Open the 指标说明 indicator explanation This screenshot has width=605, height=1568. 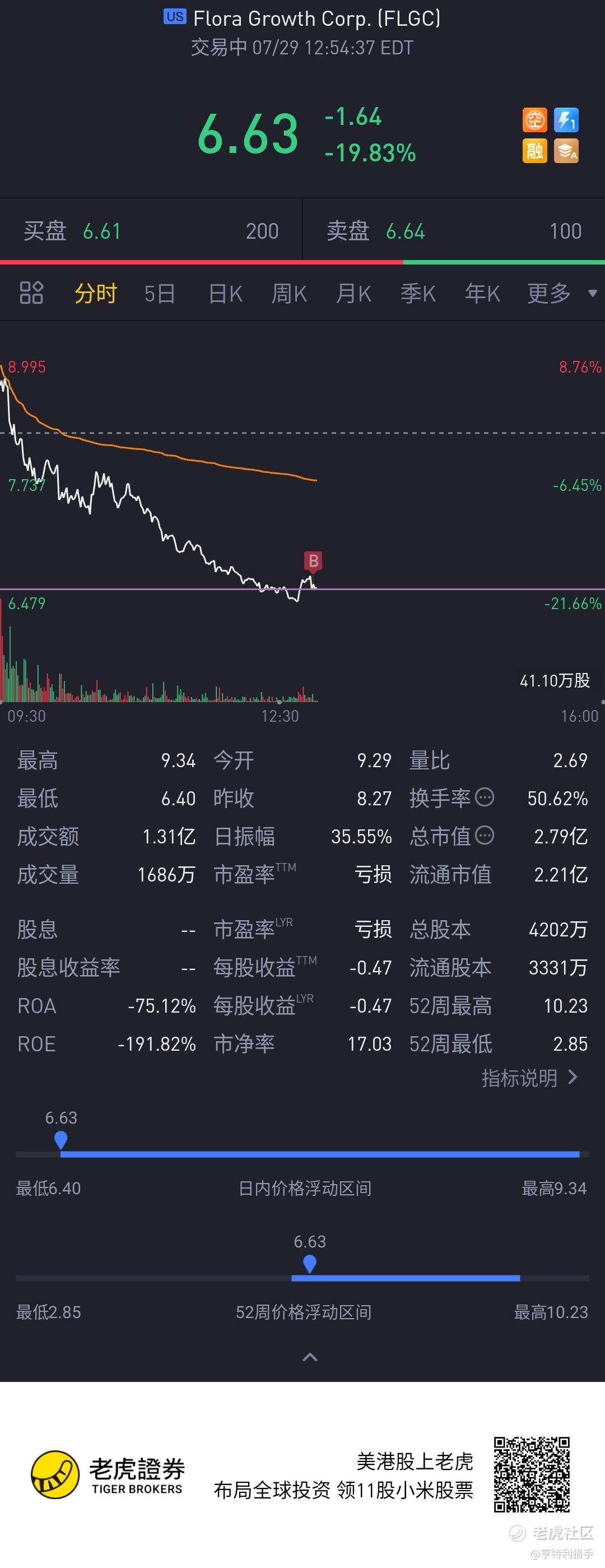coord(529,1078)
